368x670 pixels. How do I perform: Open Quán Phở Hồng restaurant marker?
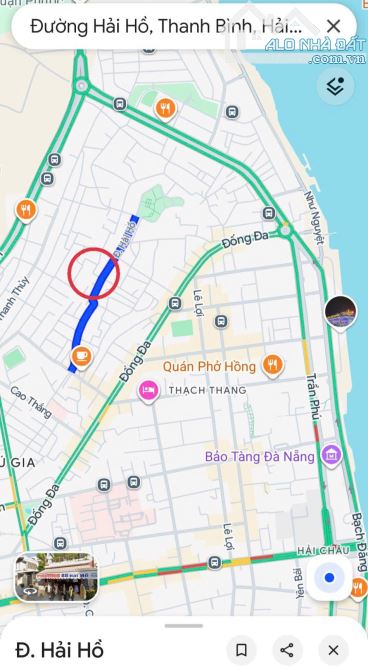(272, 366)
